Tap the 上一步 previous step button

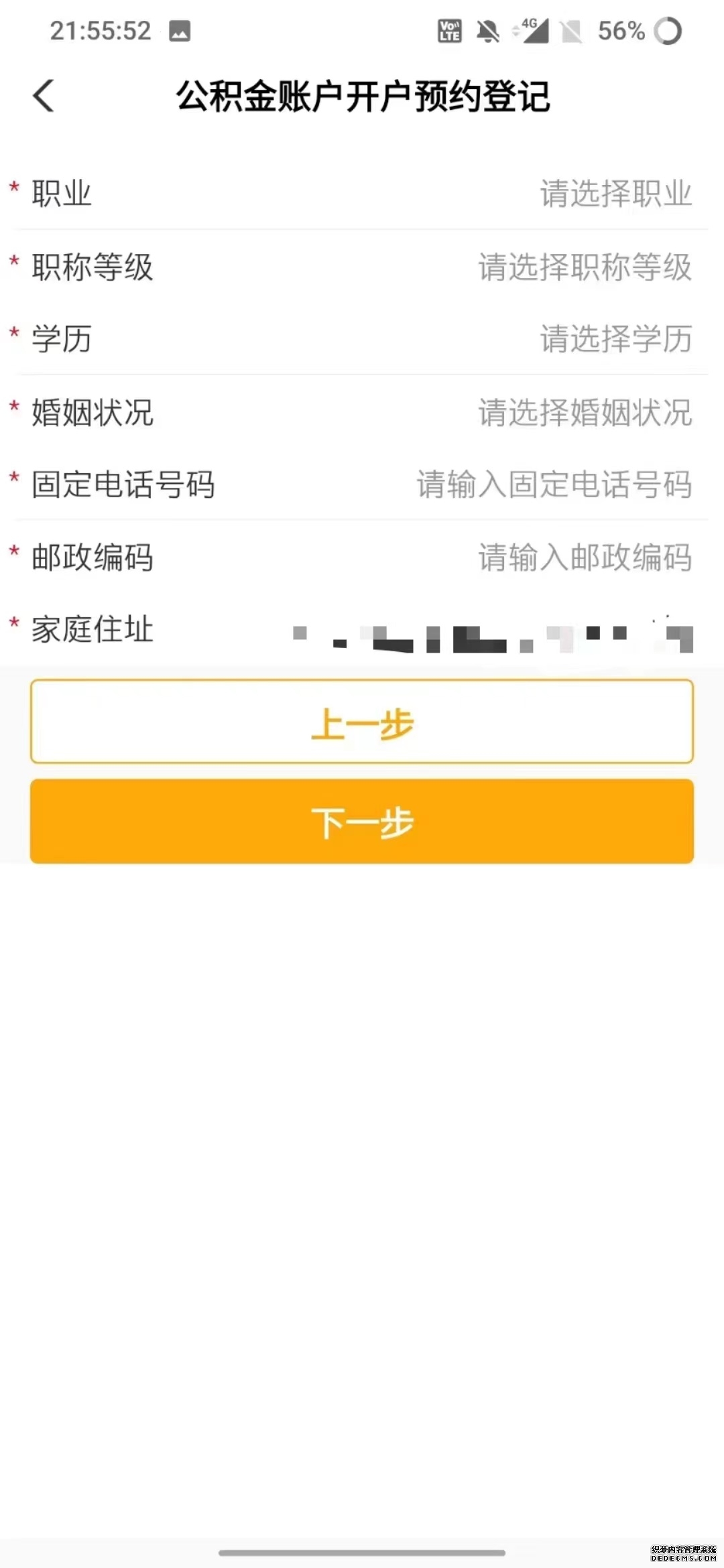(362, 722)
